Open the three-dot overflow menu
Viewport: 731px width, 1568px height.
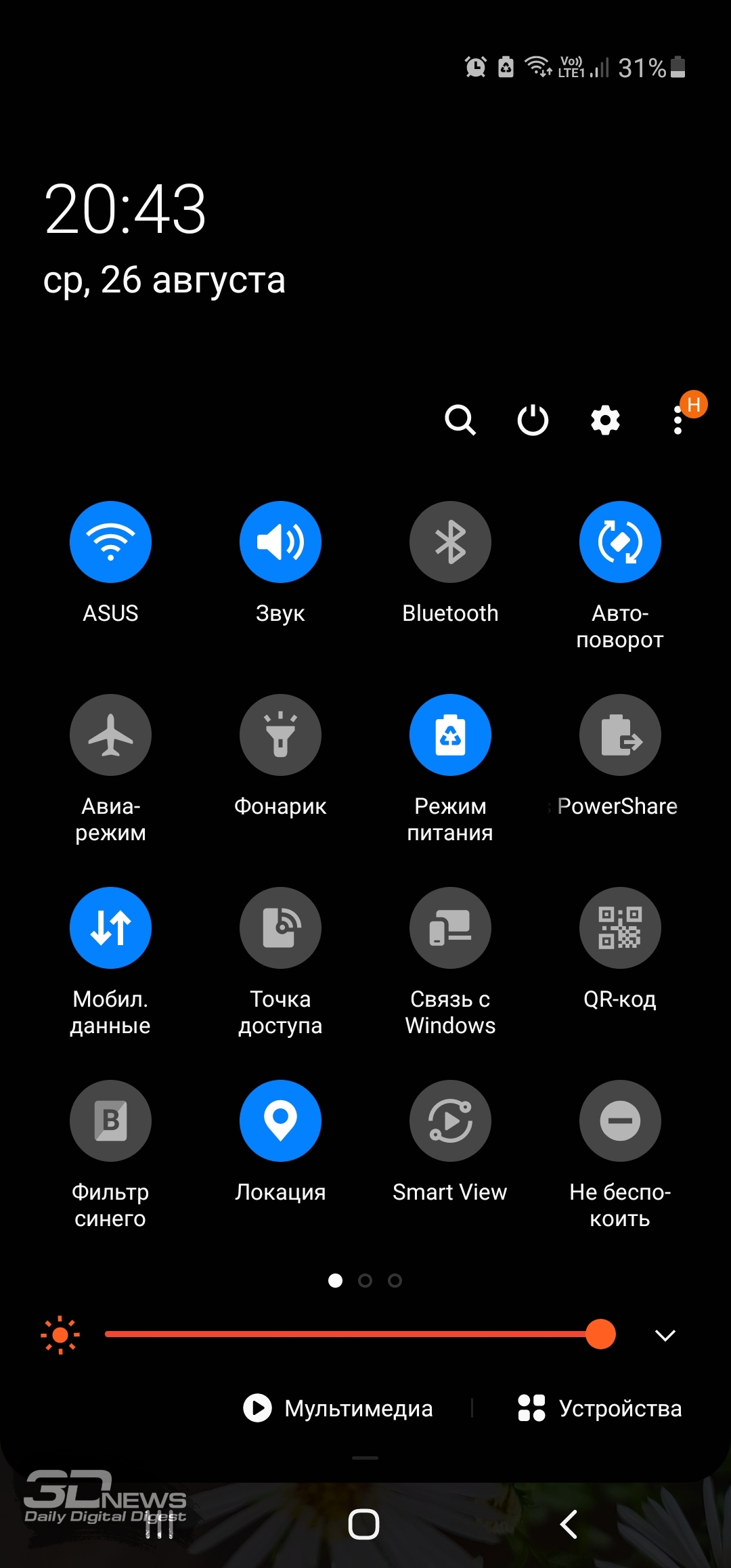(678, 420)
